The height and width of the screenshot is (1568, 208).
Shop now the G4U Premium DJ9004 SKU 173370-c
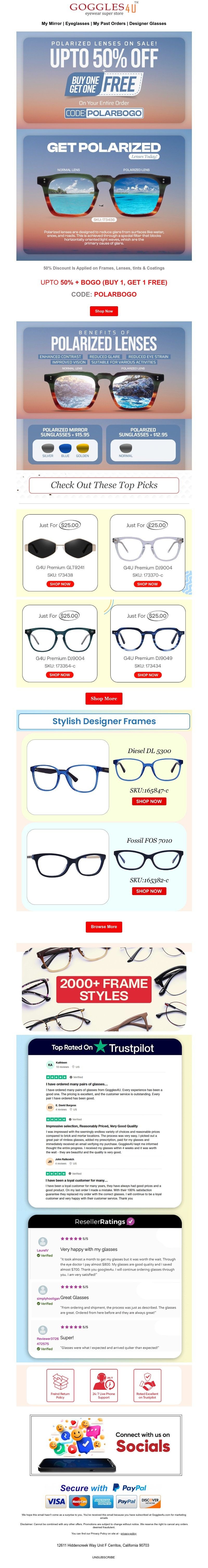[x=147, y=584]
